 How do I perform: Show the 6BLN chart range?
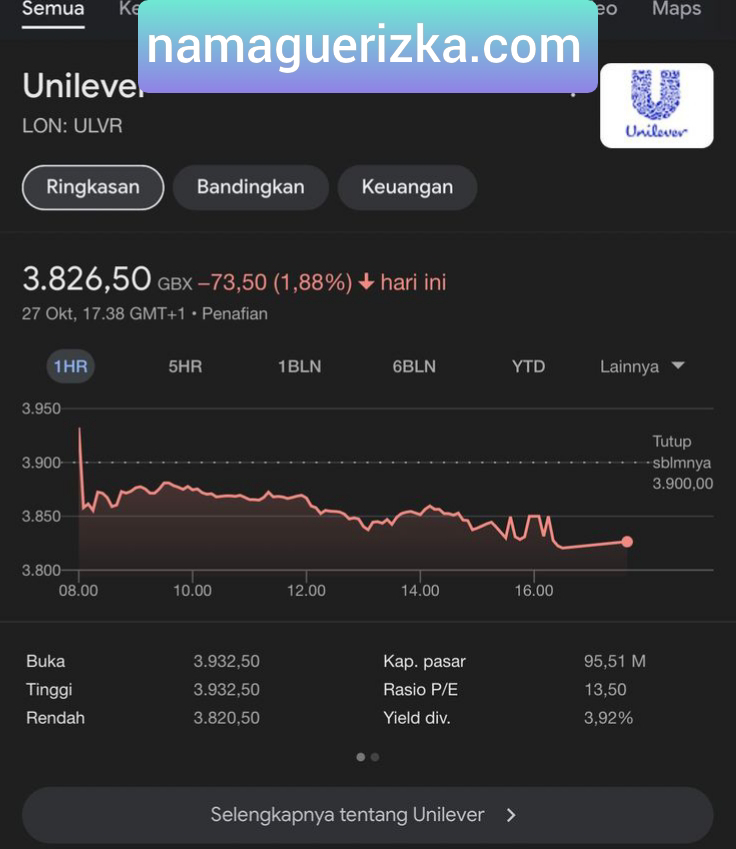pyautogui.click(x=414, y=366)
